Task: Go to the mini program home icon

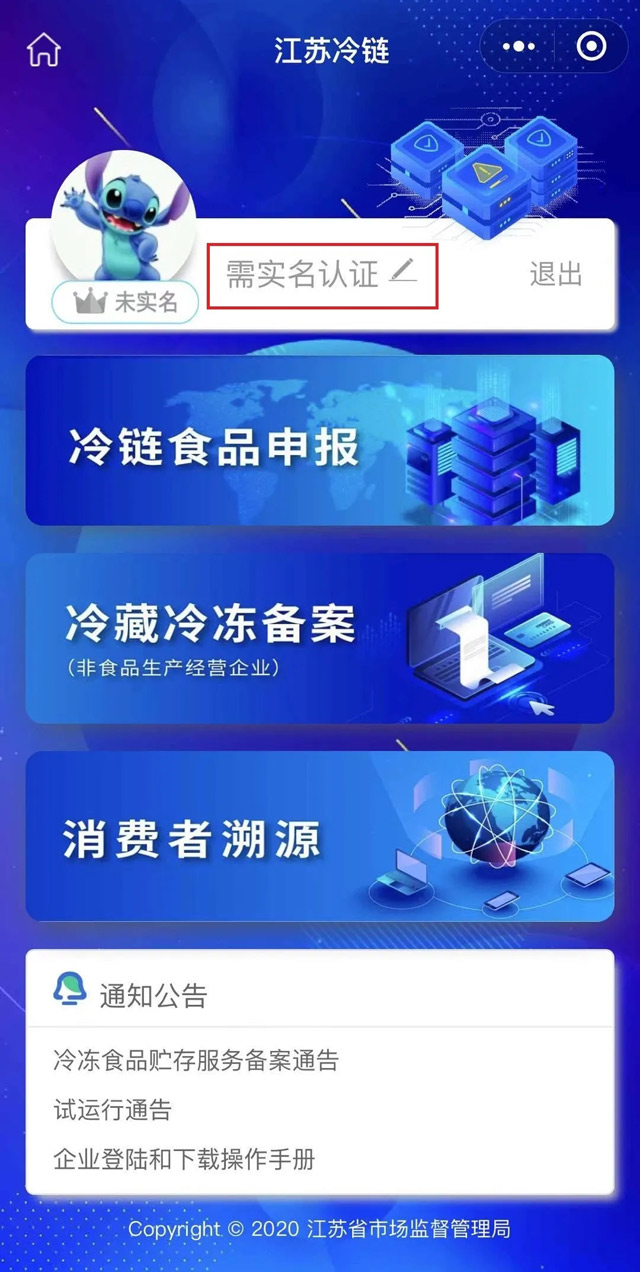Action: pos(44,50)
